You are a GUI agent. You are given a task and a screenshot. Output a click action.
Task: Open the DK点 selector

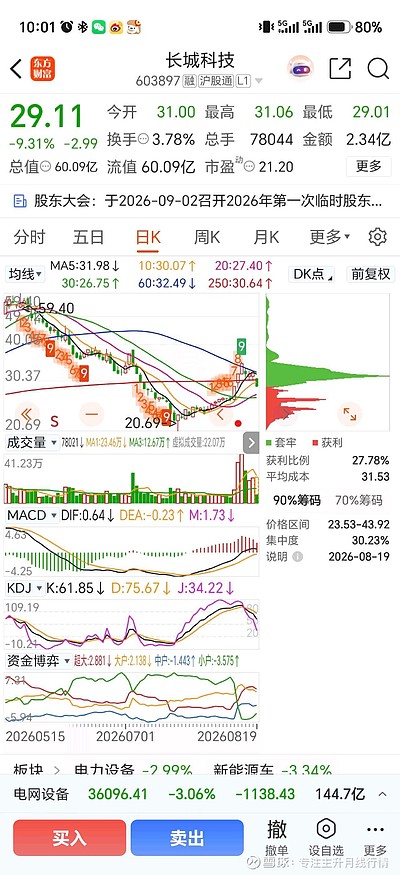(311, 274)
